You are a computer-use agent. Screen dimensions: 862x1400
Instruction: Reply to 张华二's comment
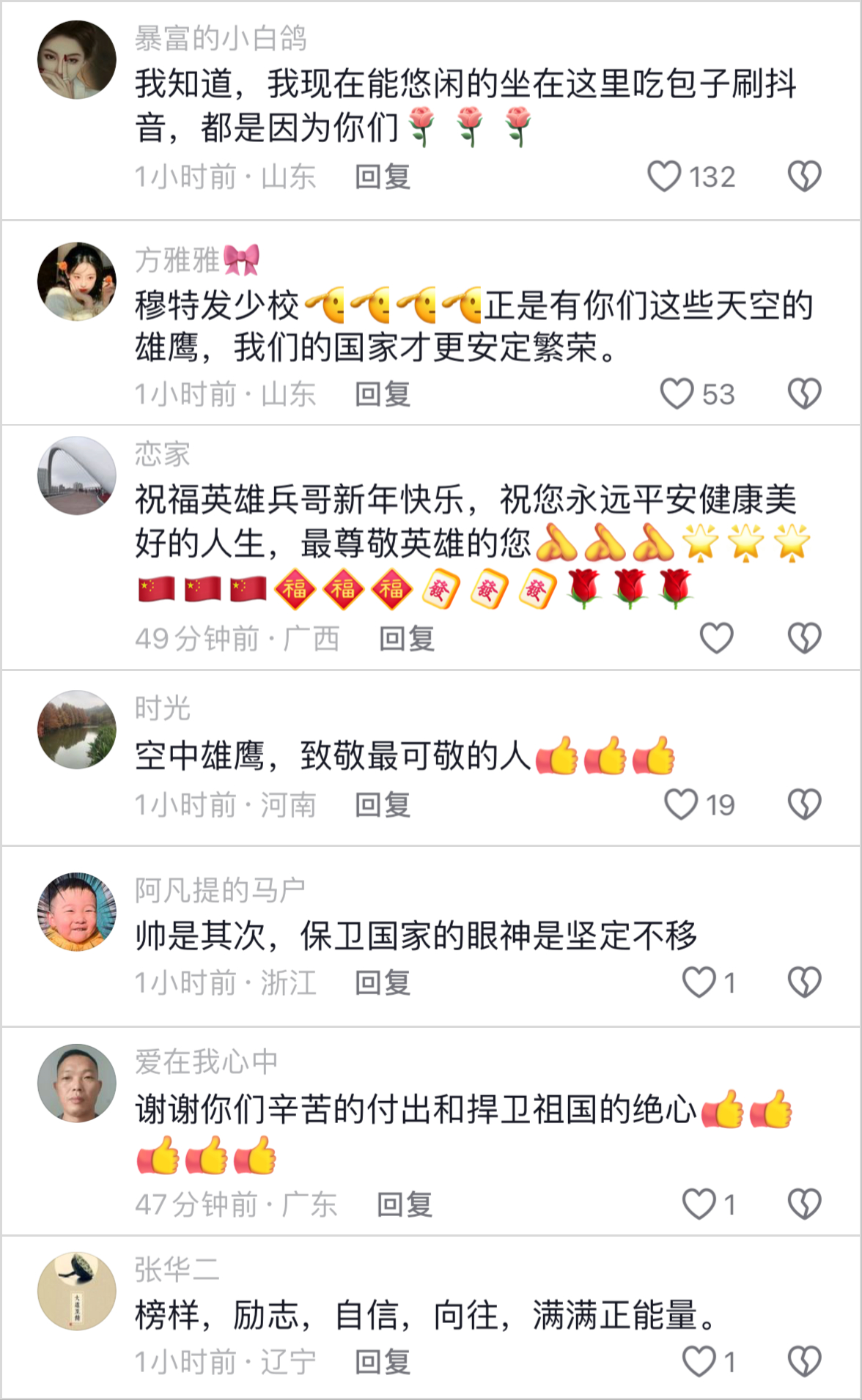pos(383,1362)
